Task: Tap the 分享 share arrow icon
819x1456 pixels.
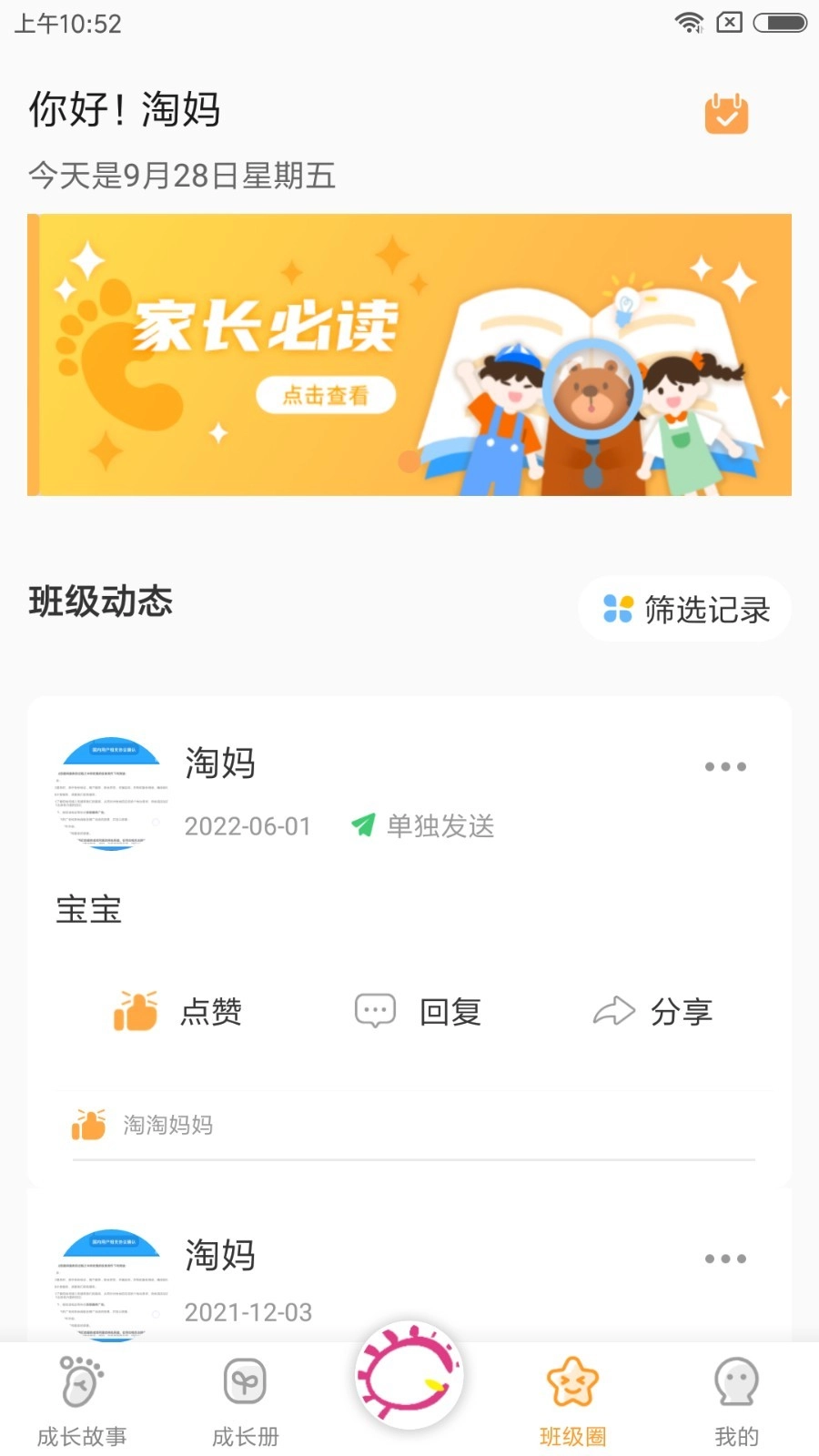Action: point(614,1010)
